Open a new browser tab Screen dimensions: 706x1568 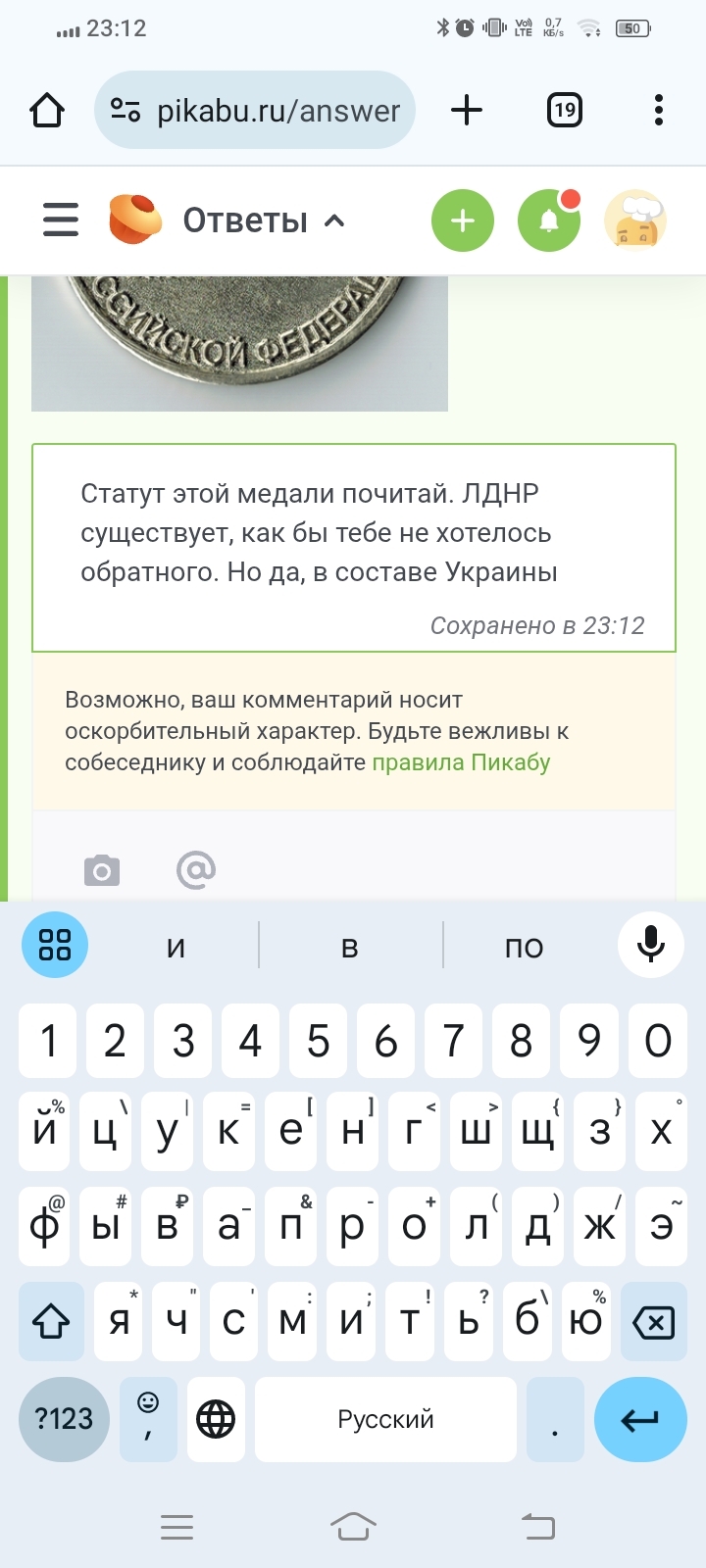click(467, 110)
